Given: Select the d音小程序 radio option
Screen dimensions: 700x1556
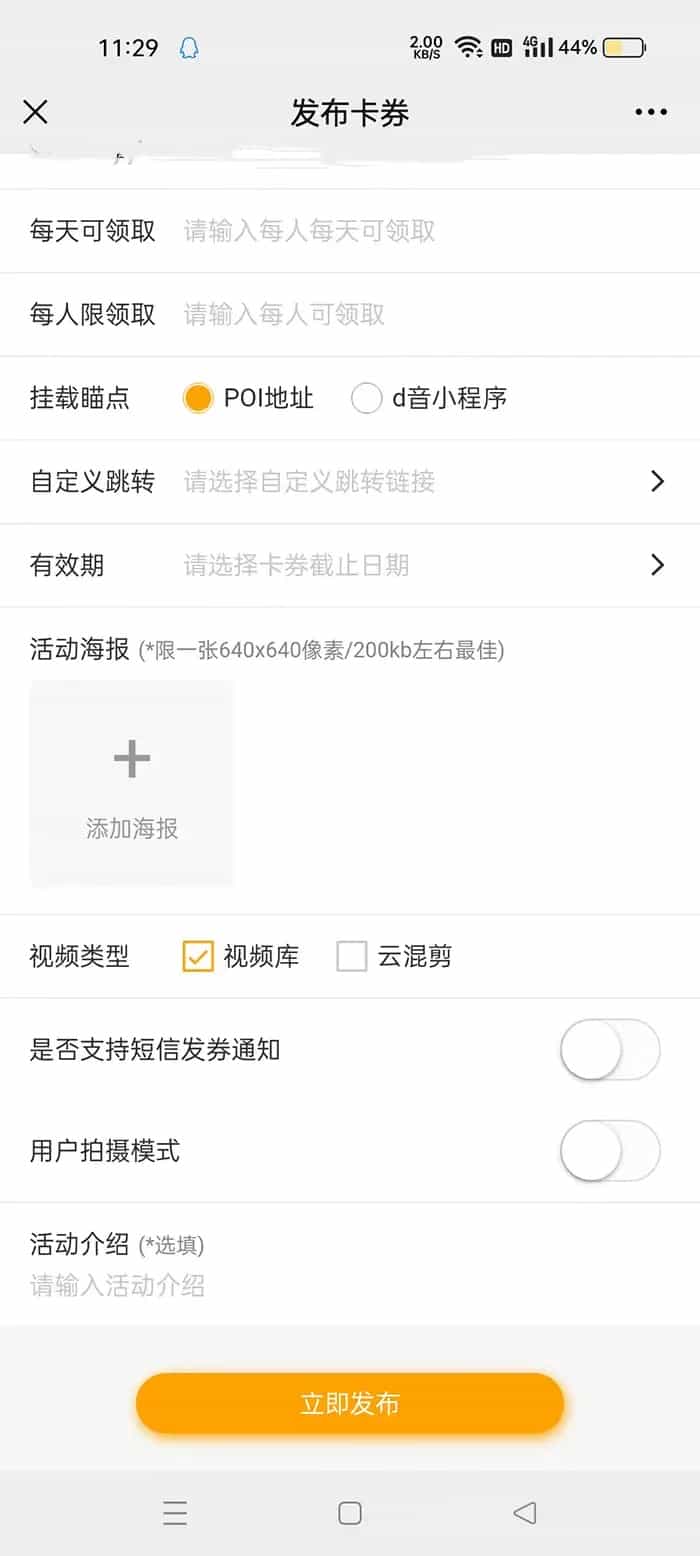Looking at the screenshot, I should coord(367,398).
